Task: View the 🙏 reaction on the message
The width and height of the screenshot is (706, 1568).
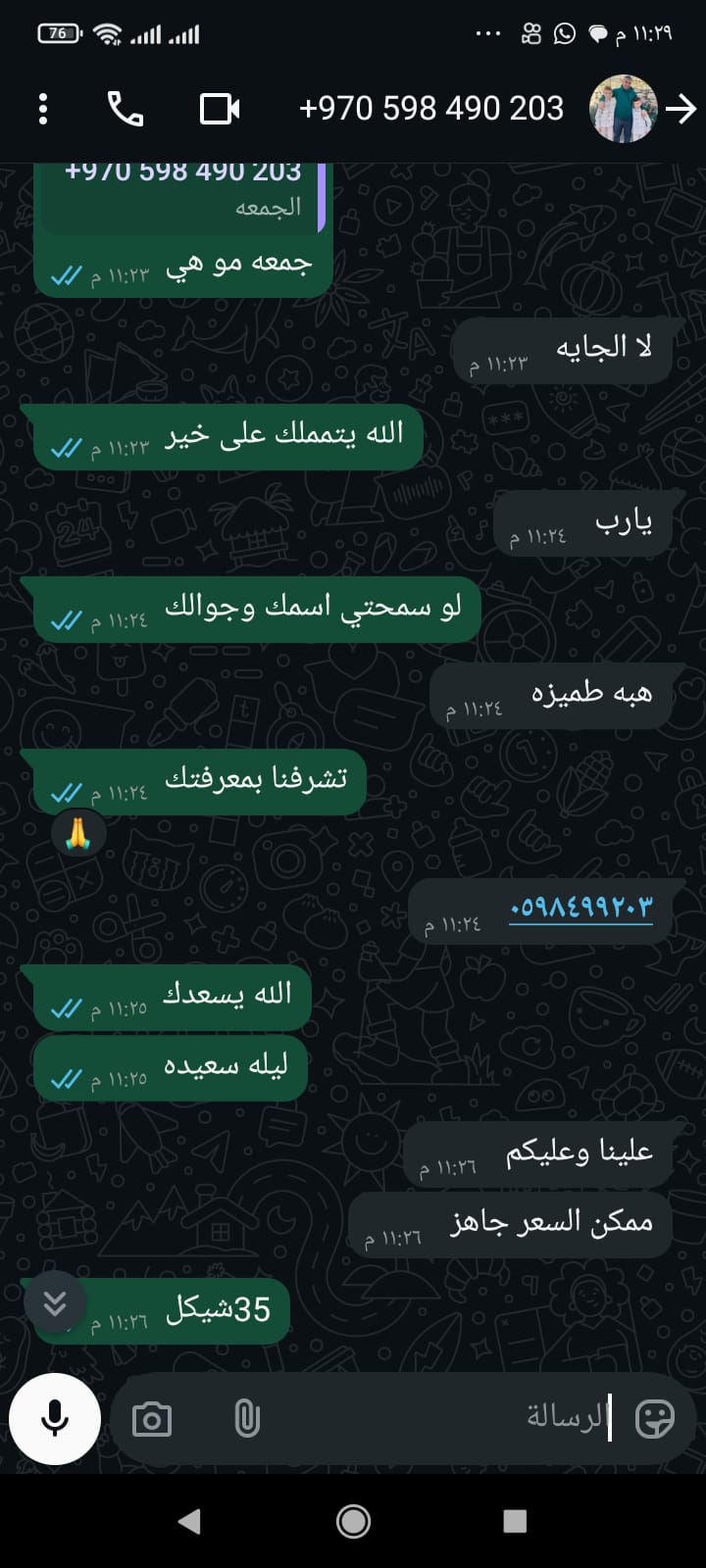Action: (x=78, y=835)
